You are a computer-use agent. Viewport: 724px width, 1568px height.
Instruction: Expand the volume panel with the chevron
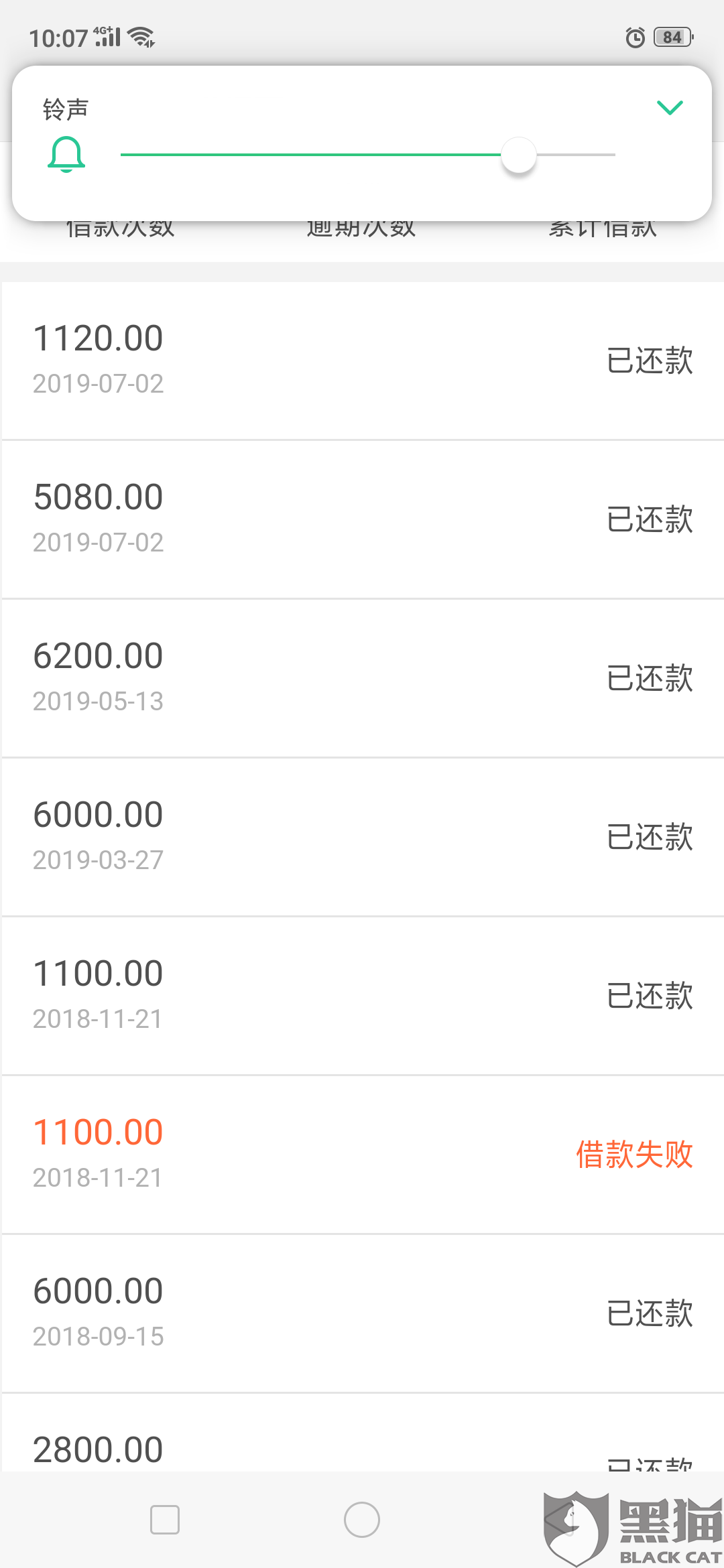point(669,108)
